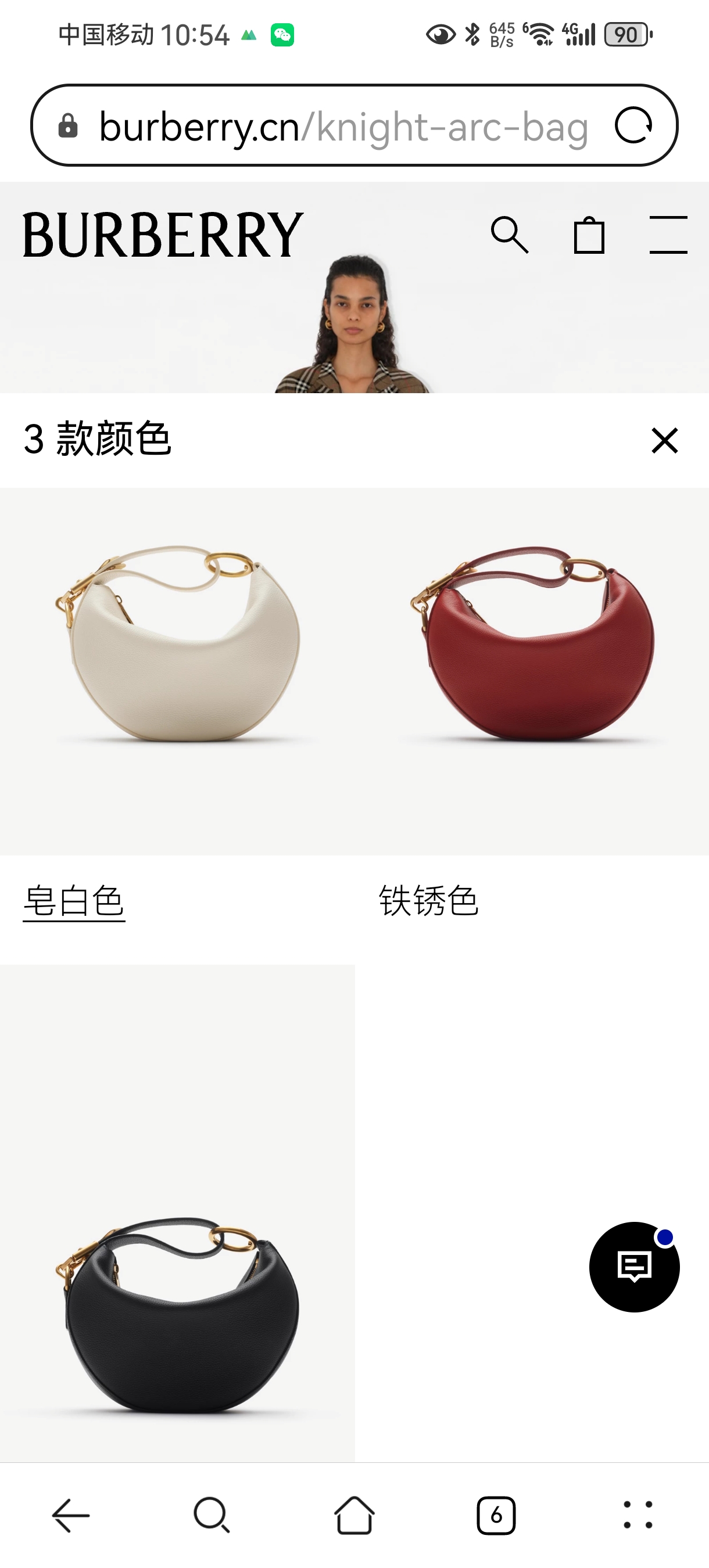This screenshot has height=1568, width=709.
Task: Open the browser's four-dot menu
Action: tap(638, 1515)
